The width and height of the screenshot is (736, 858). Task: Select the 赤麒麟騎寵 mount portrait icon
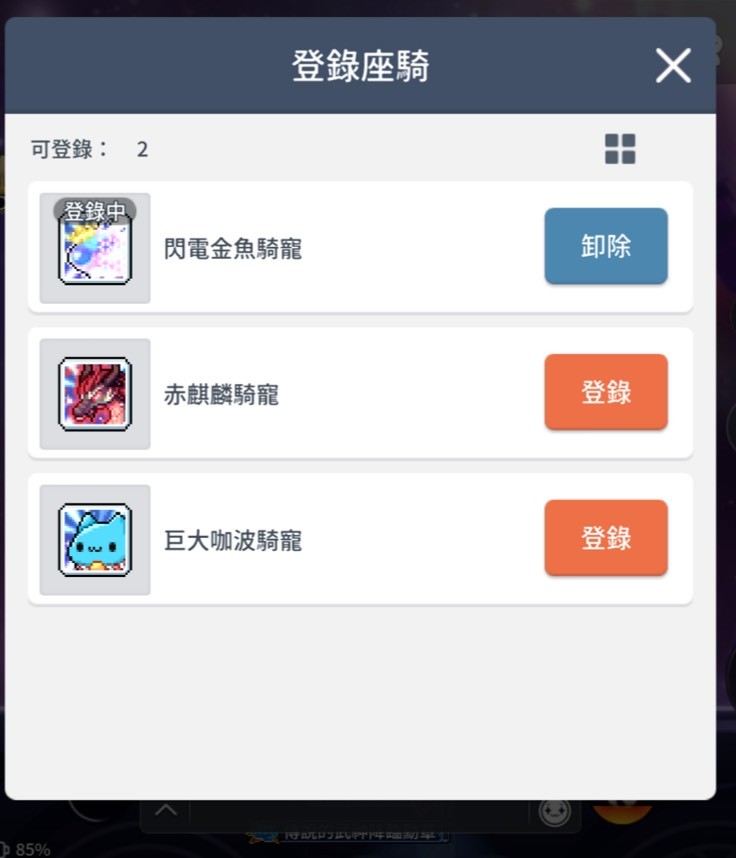tap(94, 393)
